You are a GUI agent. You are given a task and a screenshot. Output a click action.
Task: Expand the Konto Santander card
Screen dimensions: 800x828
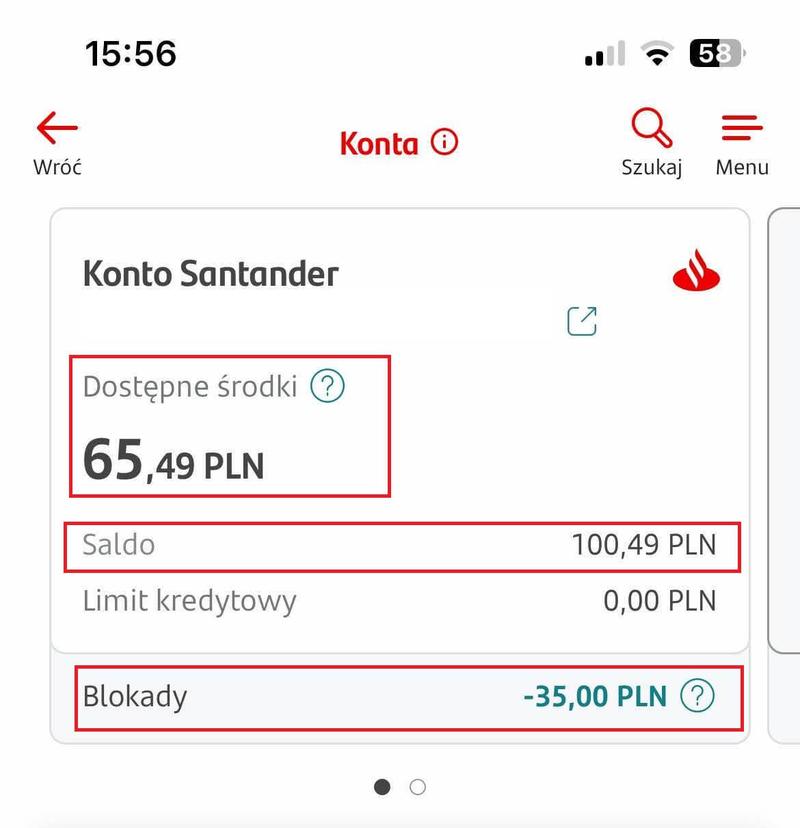210,272
